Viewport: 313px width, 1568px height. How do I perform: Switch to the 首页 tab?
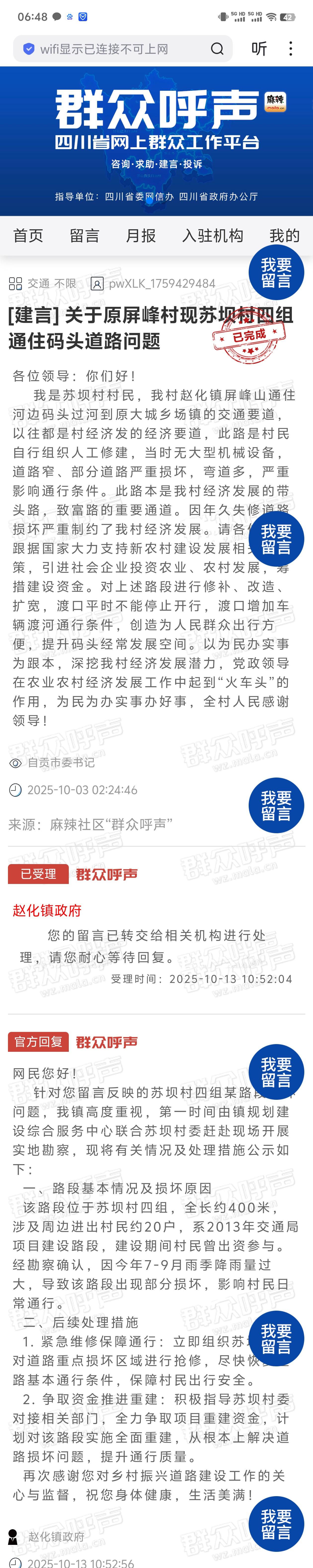tap(28, 235)
